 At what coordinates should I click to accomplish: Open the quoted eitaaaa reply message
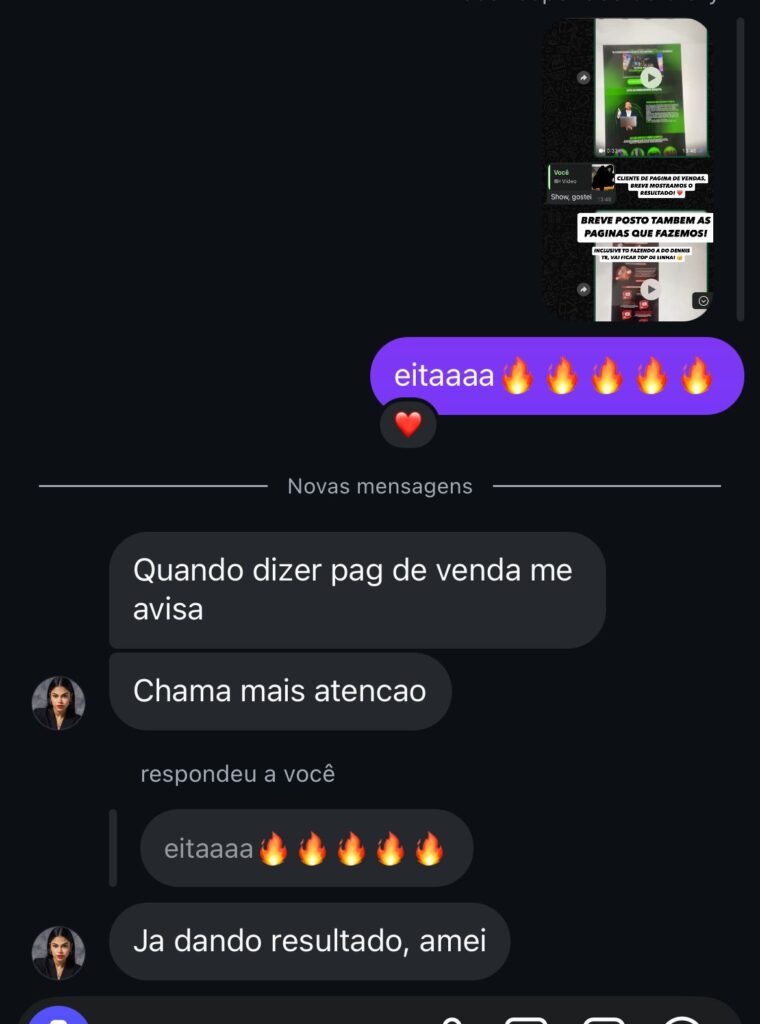[x=306, y=848]
